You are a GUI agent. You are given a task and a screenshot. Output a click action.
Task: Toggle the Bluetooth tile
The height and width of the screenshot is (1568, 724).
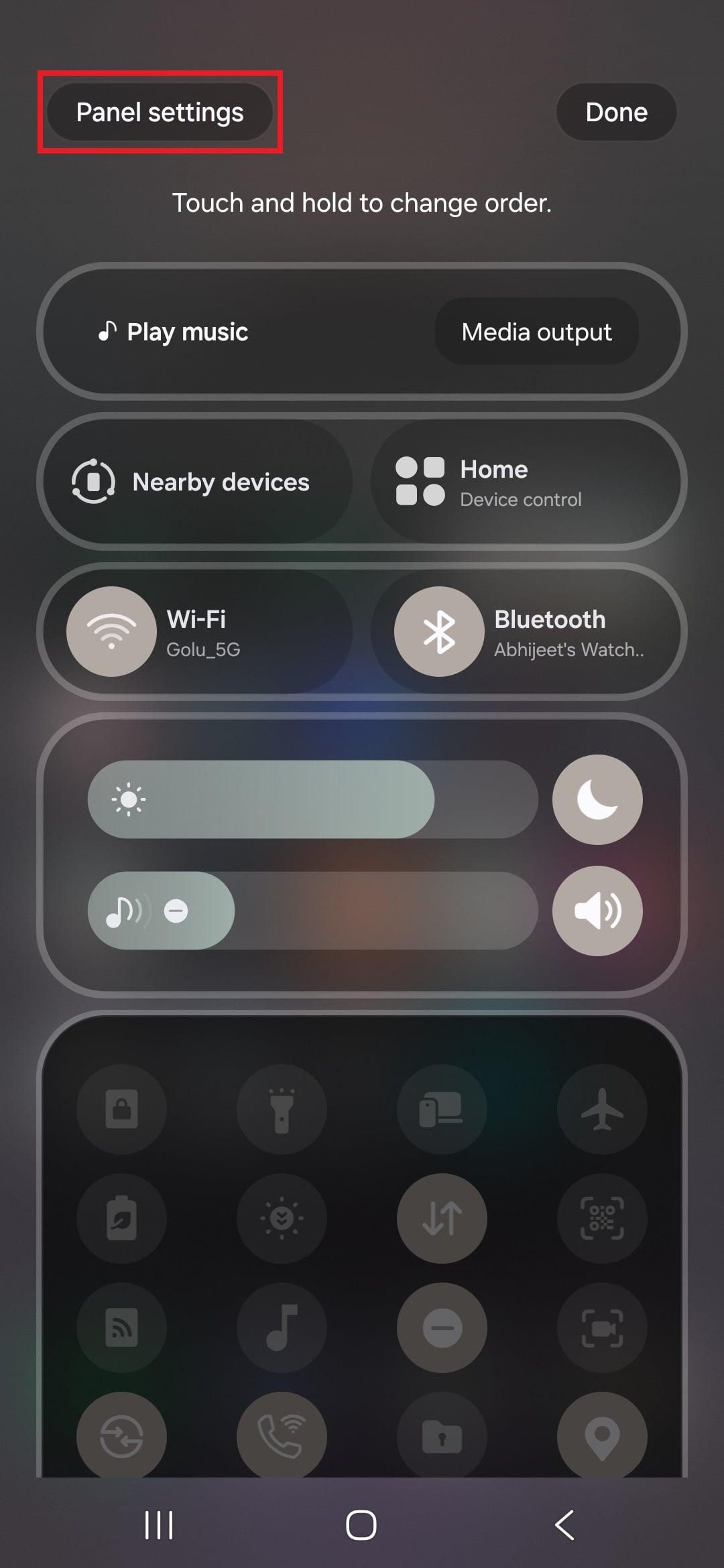click(439, 631)
